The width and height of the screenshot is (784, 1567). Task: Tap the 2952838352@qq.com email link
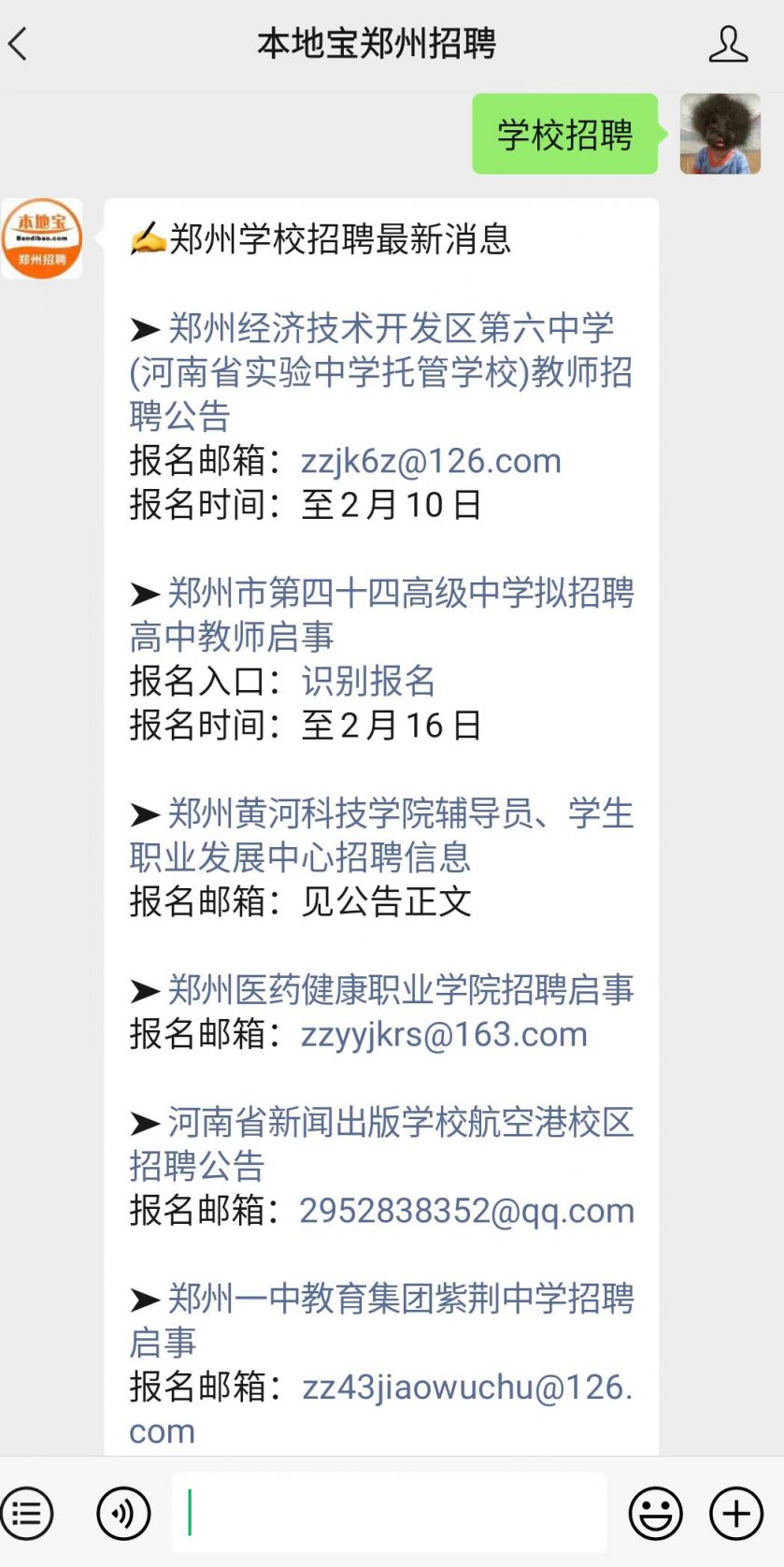pyautogui.click(x=466, y=1211)
